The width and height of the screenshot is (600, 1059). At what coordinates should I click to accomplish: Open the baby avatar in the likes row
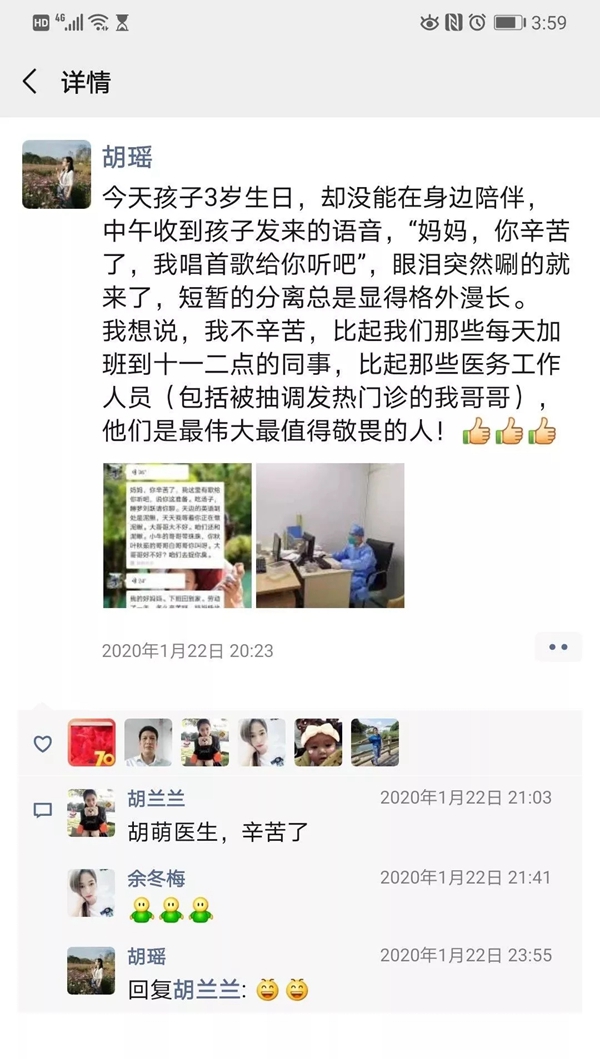[x=318, y=743]
